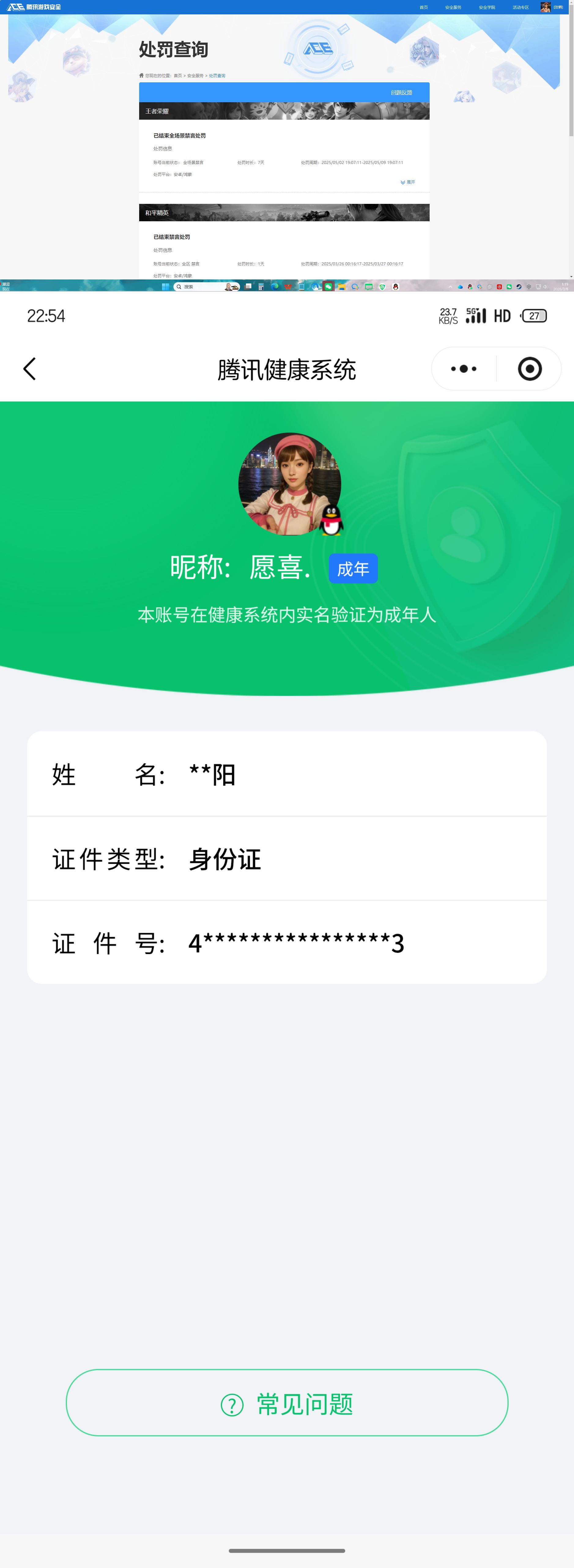Screen dimensions: 574x1568
Task: Open the 常见问题 help button
Action: click(x=287, y=1404)
